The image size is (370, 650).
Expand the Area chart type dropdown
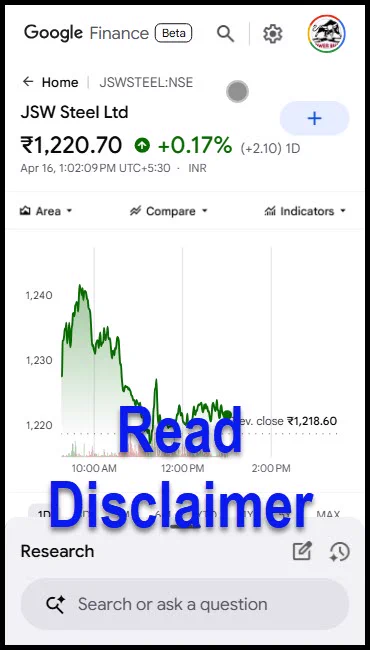click(x=46, y=211)
